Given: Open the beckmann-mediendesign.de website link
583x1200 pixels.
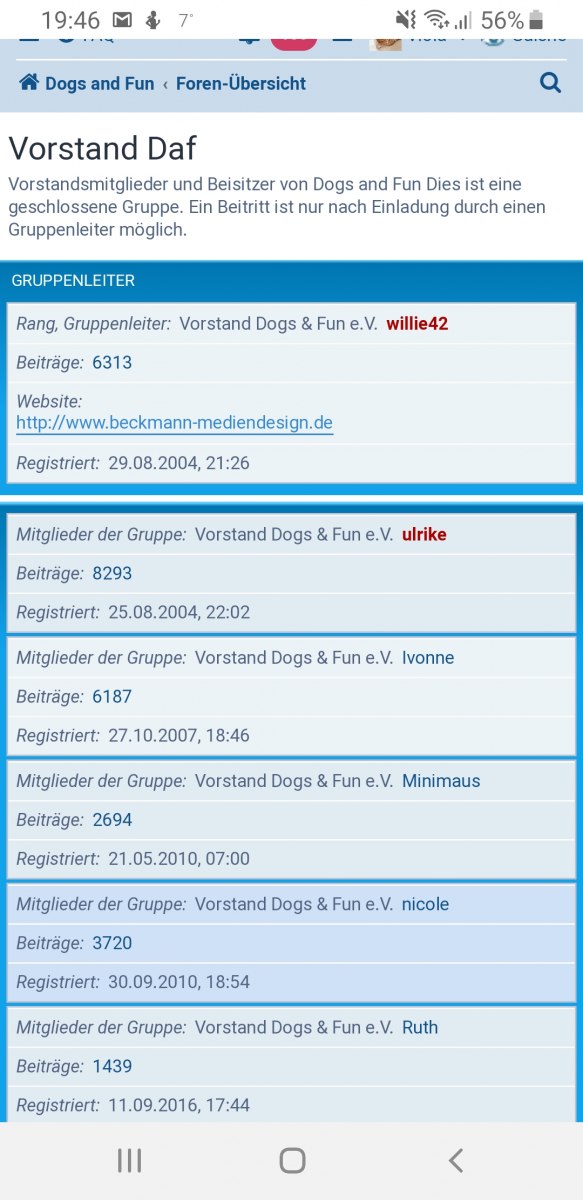Looking at the screenshot, I should pos(174,423).
